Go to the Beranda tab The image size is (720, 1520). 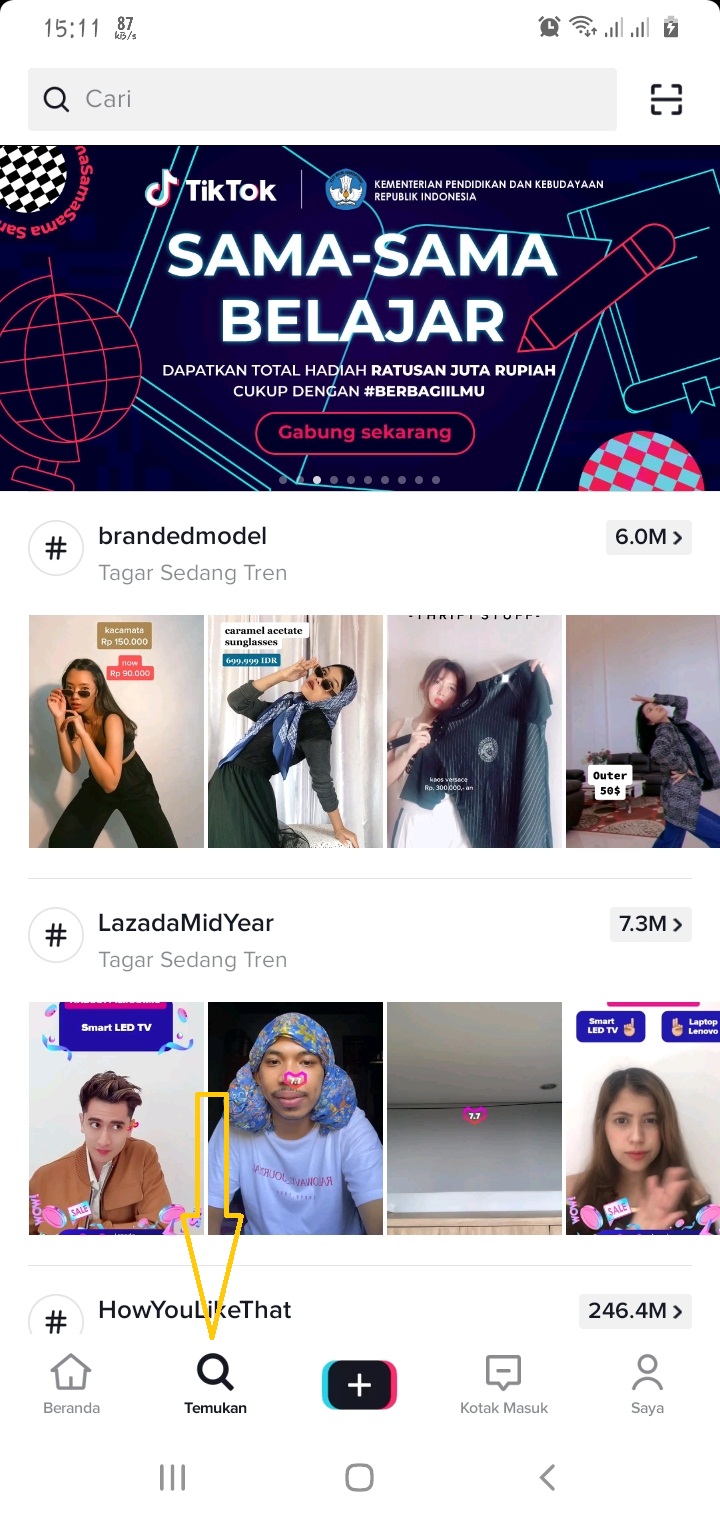tap(71, 1385)
